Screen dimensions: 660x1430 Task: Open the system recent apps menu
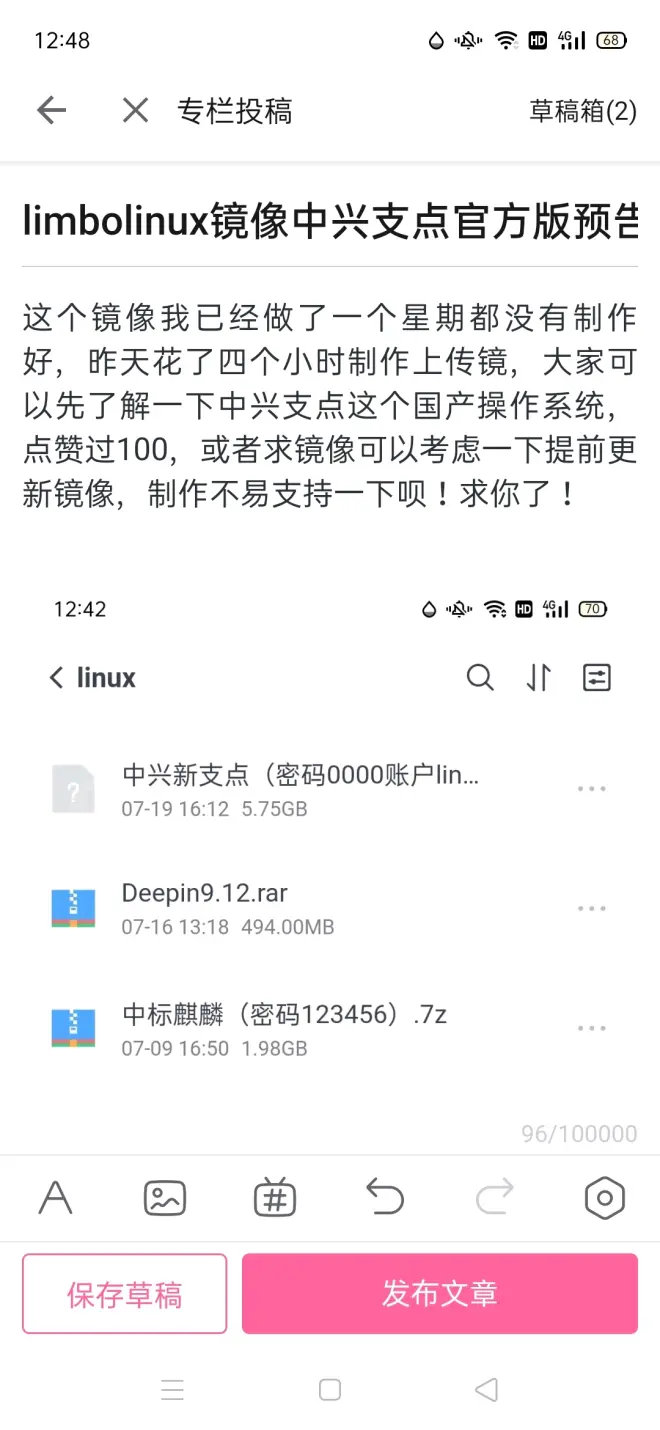173,1389
